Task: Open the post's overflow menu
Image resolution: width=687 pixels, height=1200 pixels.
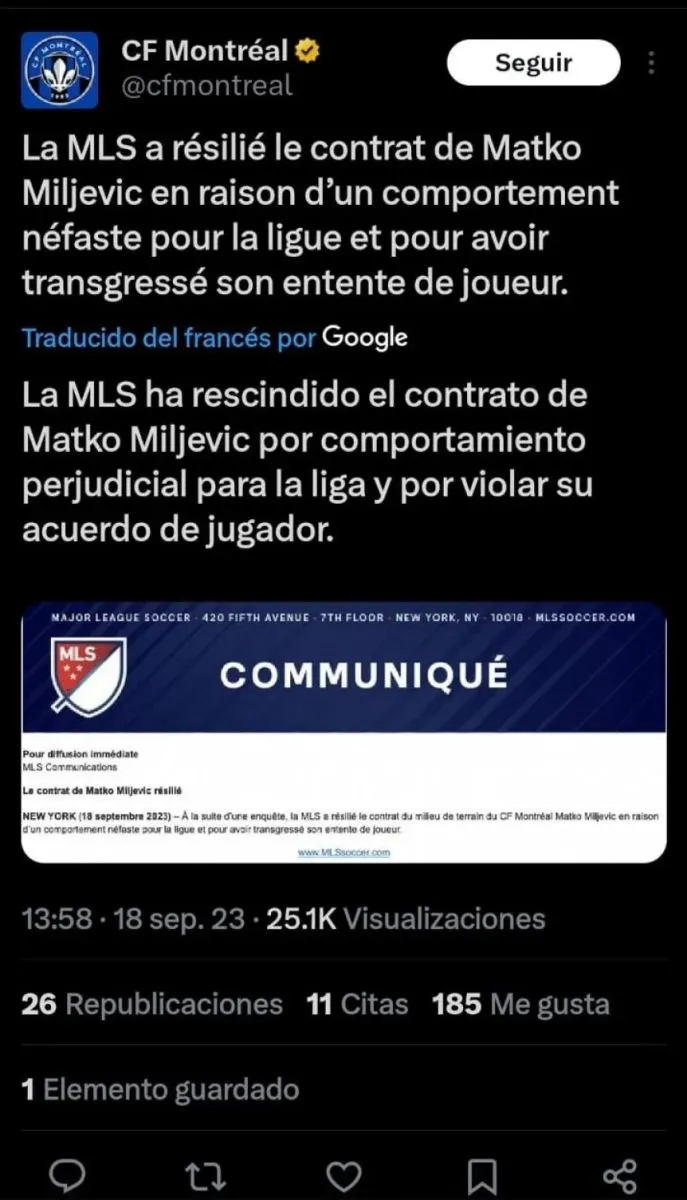Action: (x=651, y=63)
